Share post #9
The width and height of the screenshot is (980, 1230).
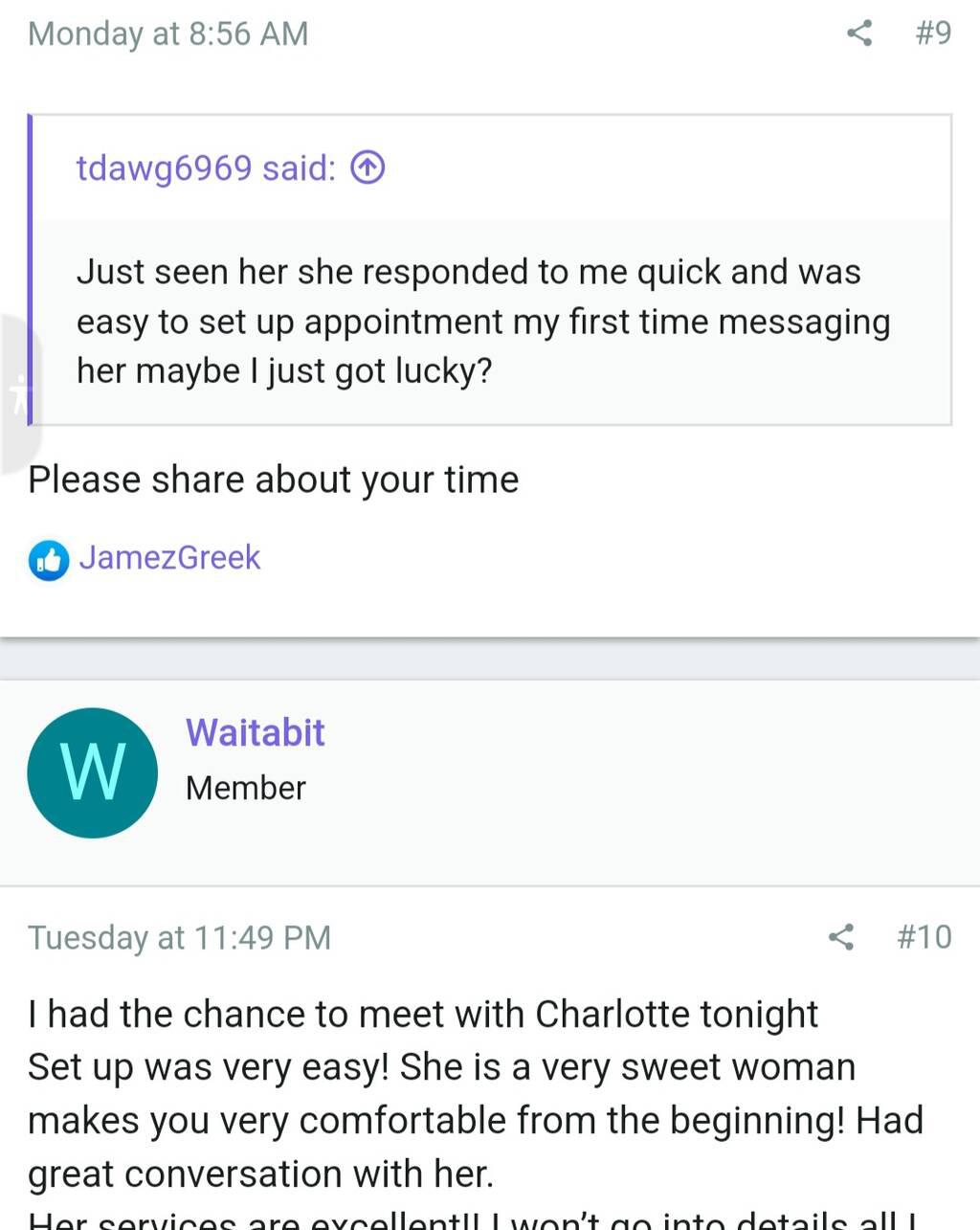pyautogui.click(x=859, y=34)
